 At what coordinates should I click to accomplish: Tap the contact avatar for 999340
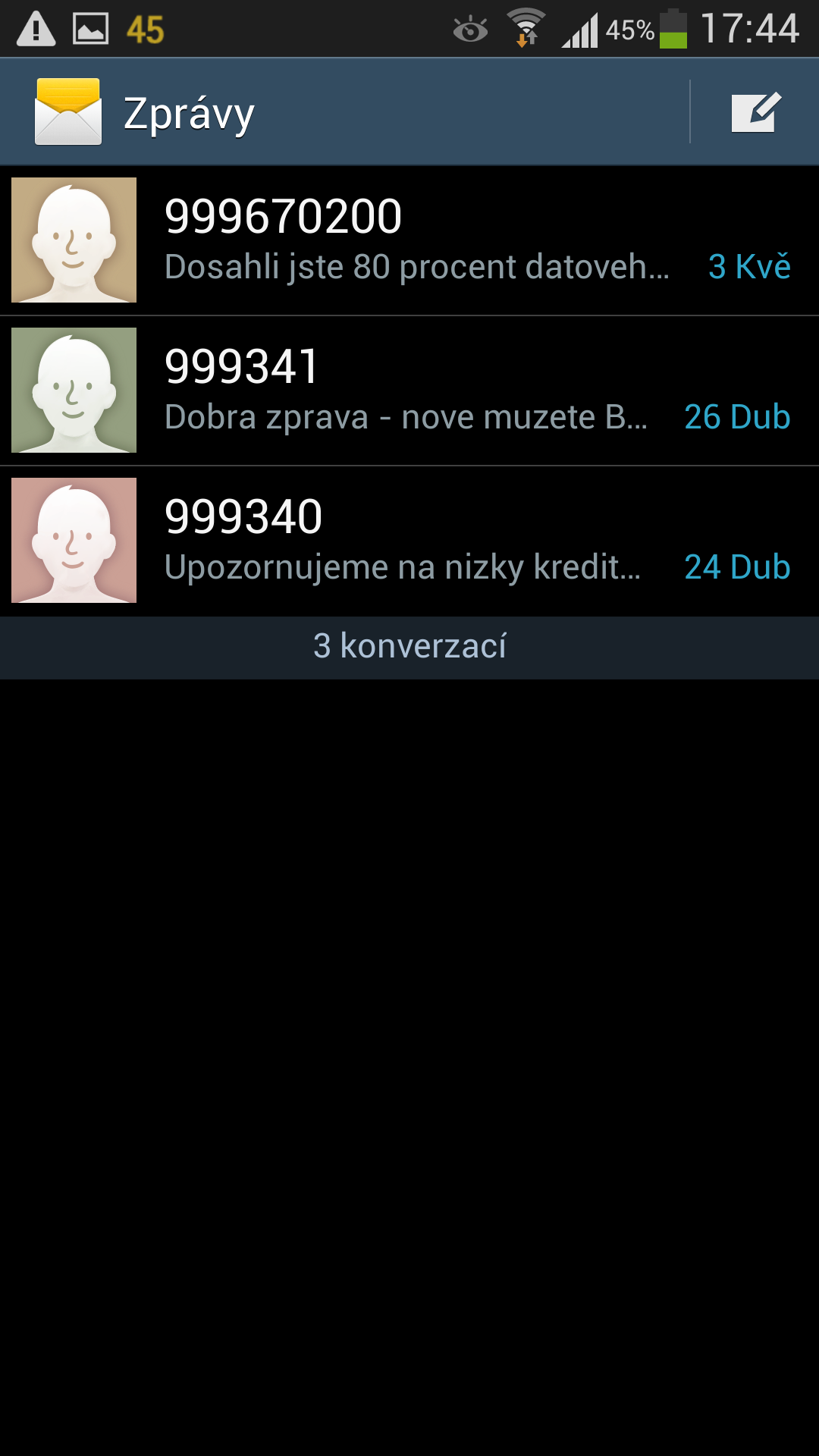click(74, 540)
